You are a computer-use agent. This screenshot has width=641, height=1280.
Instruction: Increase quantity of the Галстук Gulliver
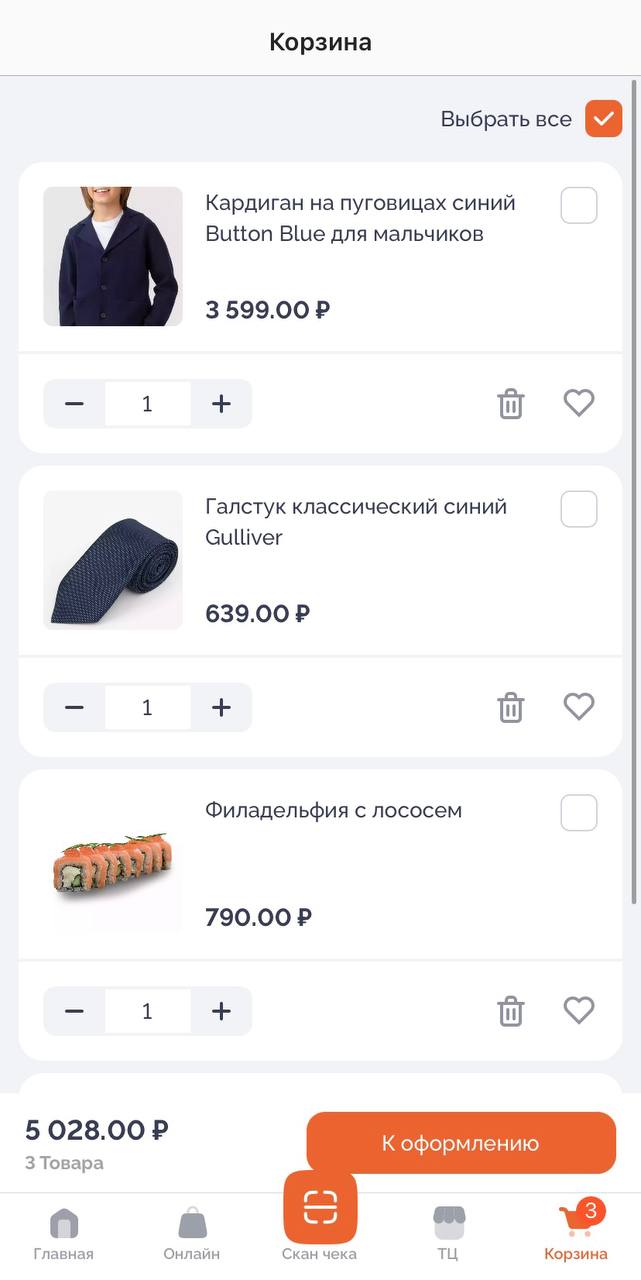[221, 708]
